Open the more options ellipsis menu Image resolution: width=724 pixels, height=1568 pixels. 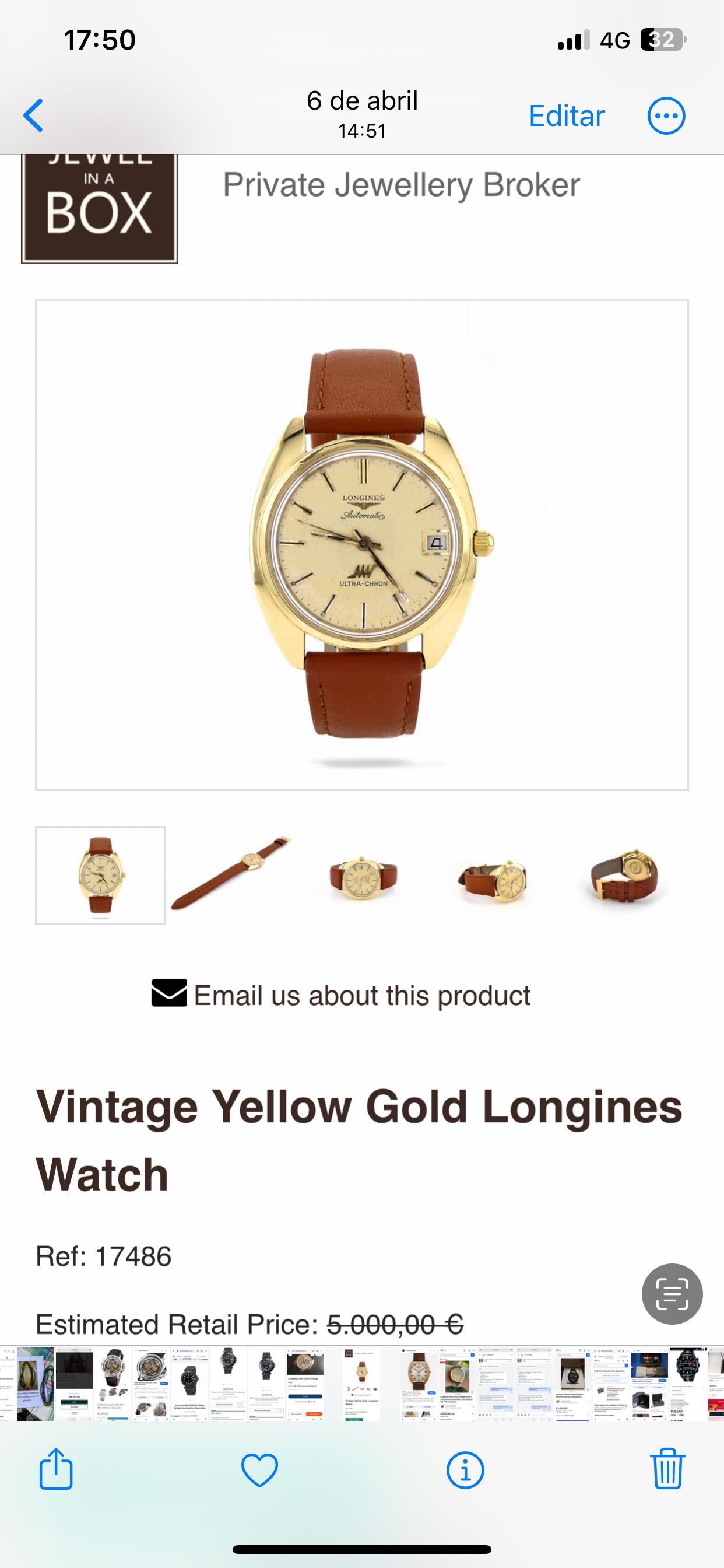coord(666,116)
